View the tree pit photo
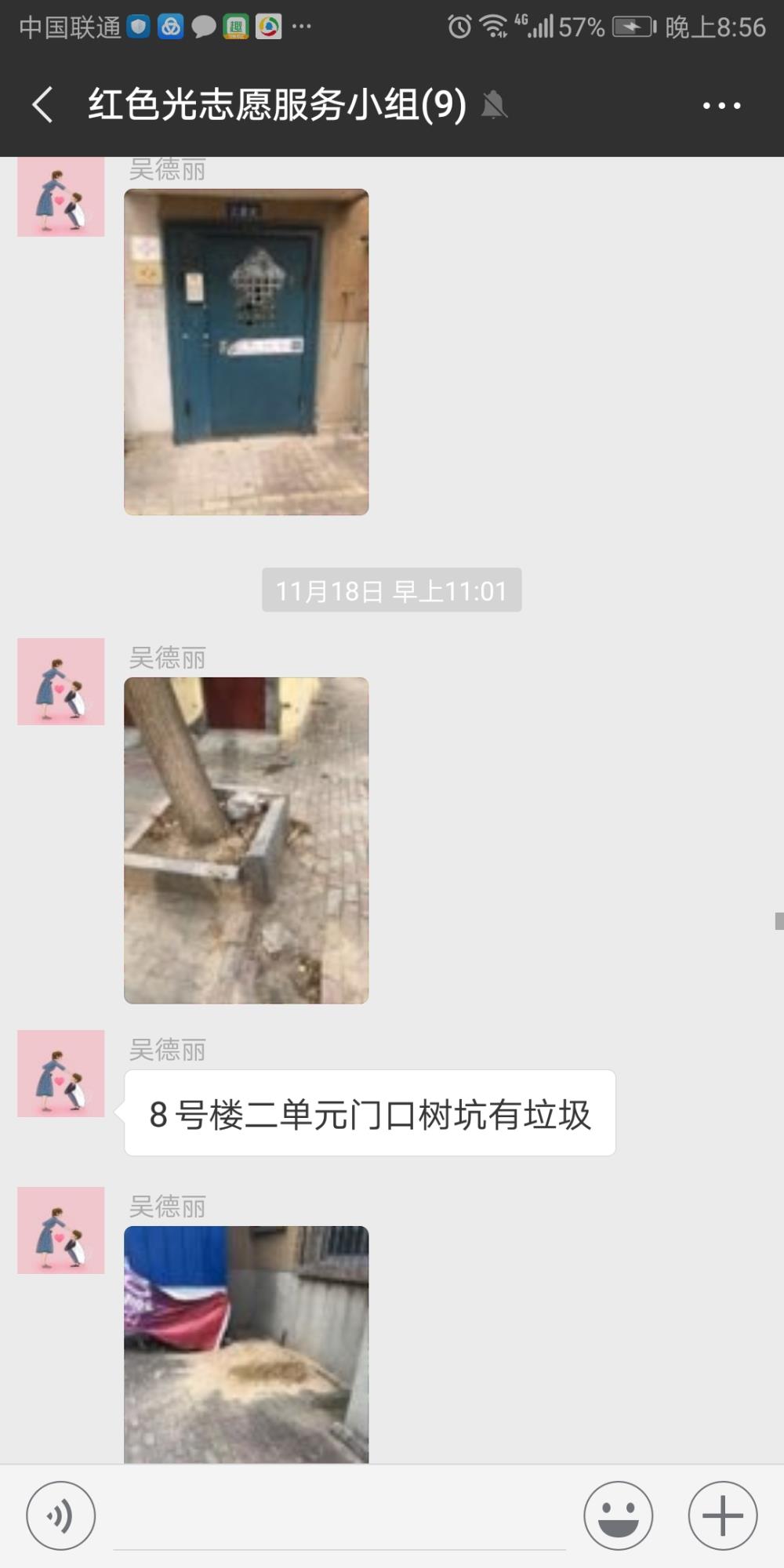 pyautogui.click(x=246, y=840)
